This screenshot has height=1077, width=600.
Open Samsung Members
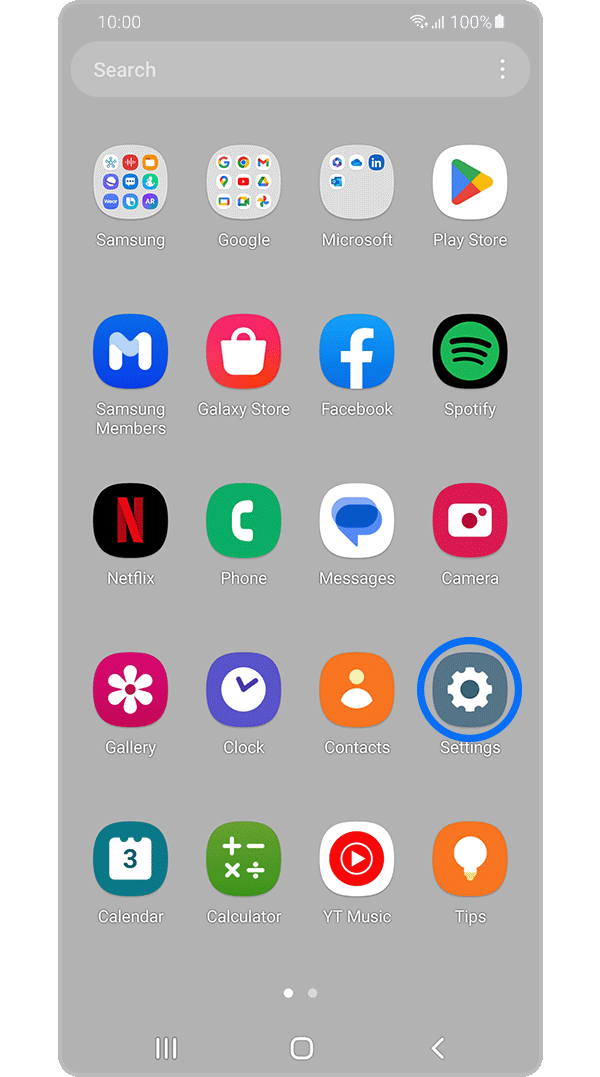(x=130, y=352)
